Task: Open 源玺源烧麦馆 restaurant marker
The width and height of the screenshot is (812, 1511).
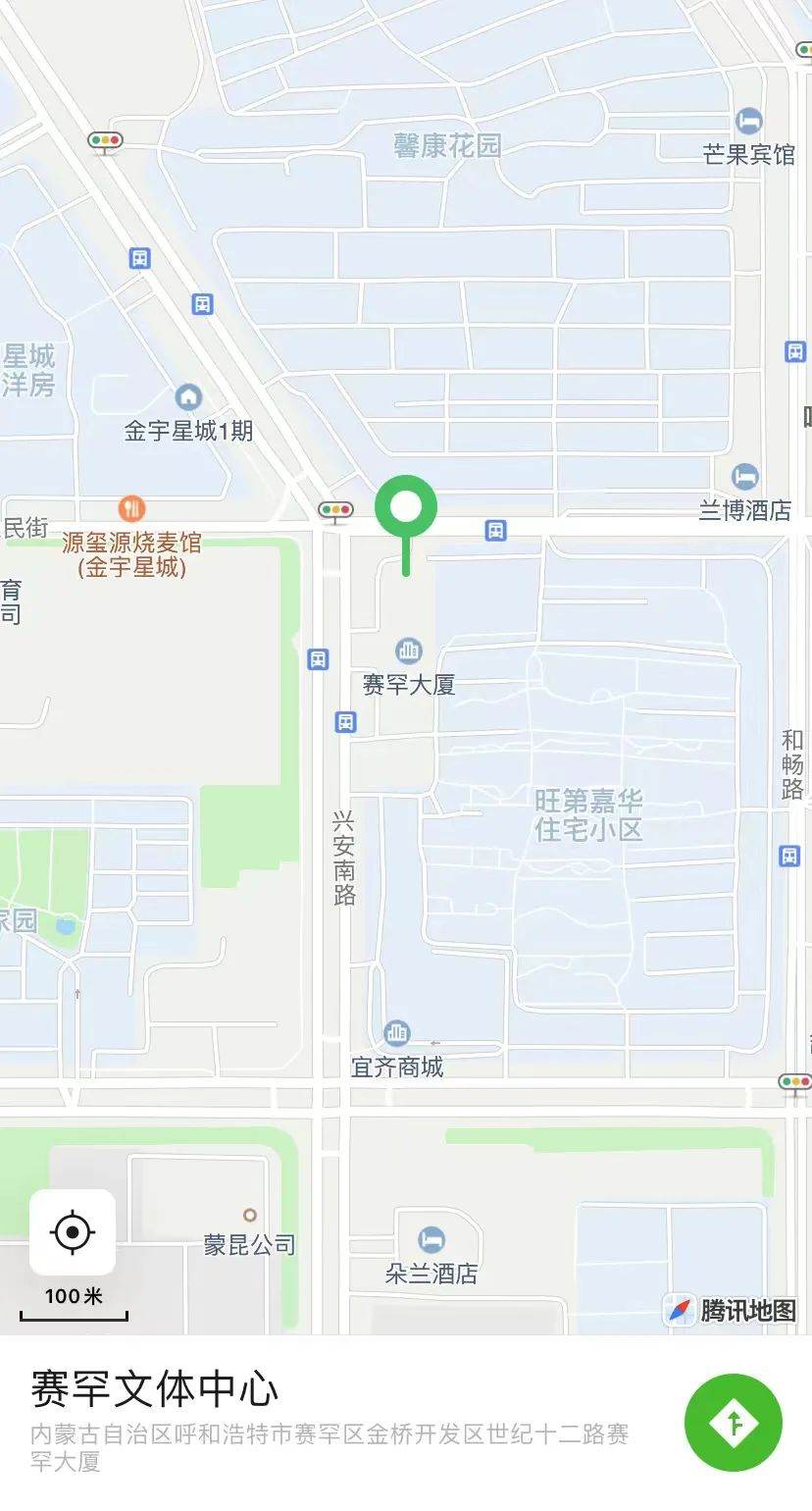Action: pyautogui.click(x=131, y=508)
